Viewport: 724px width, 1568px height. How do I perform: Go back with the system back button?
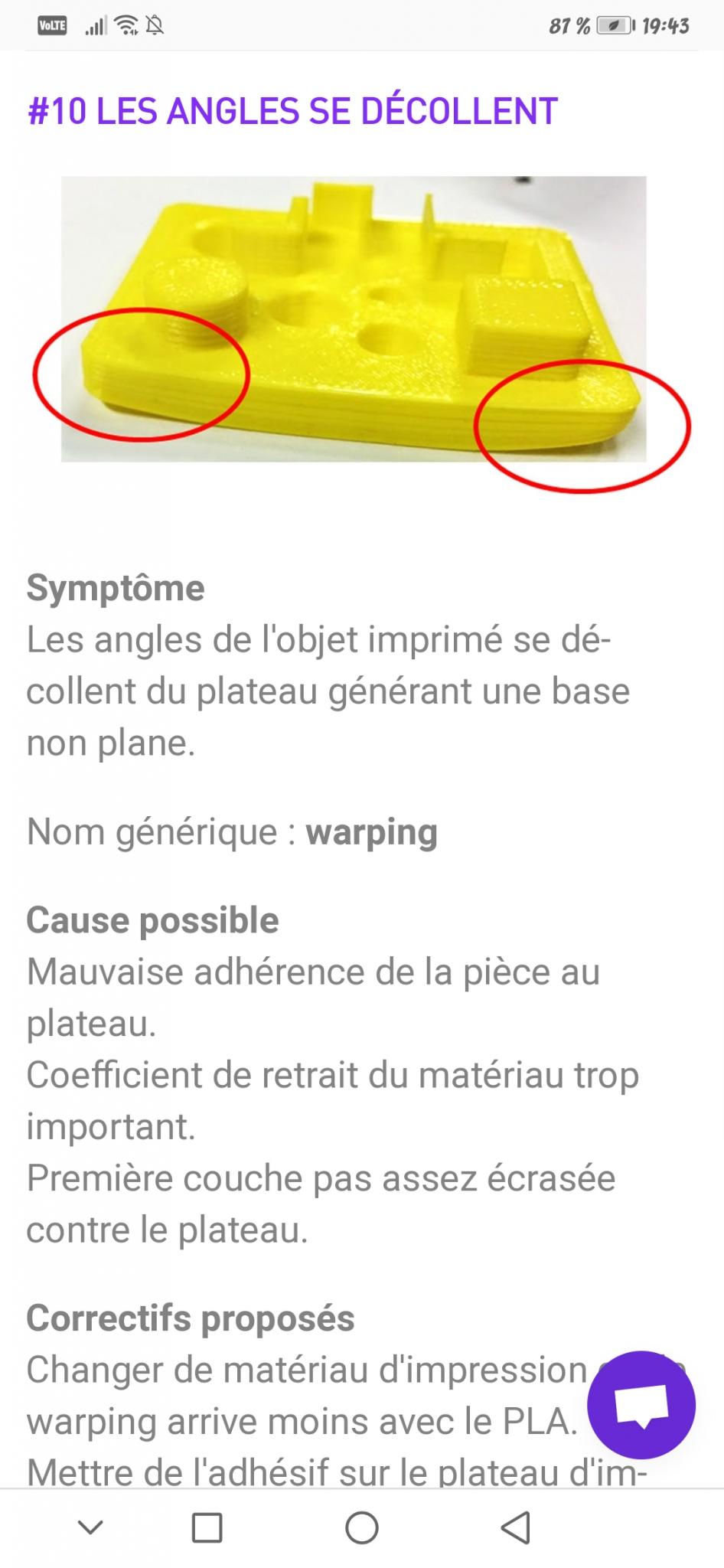(516, 1527)
